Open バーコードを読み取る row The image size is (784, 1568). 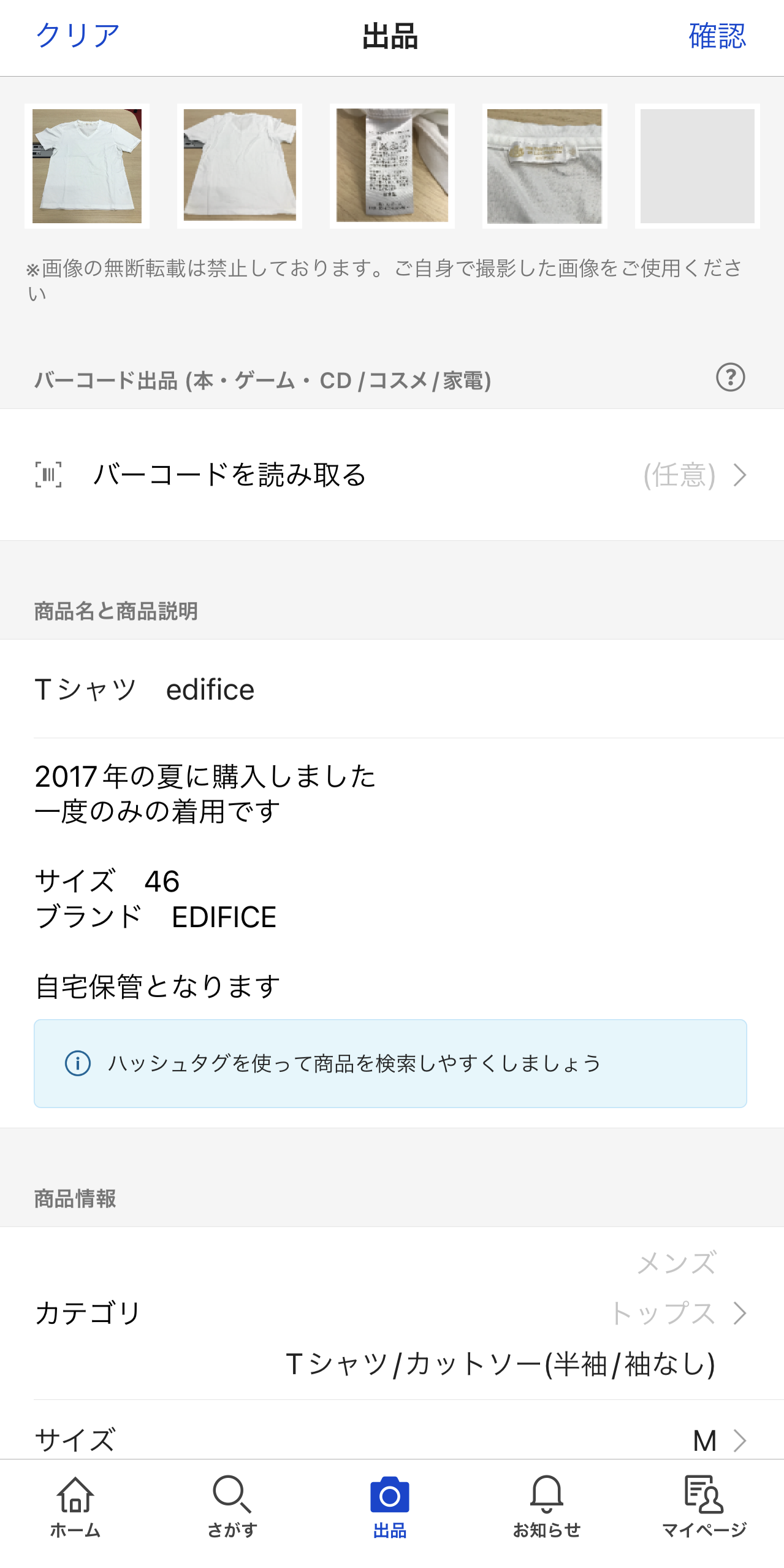392,475
